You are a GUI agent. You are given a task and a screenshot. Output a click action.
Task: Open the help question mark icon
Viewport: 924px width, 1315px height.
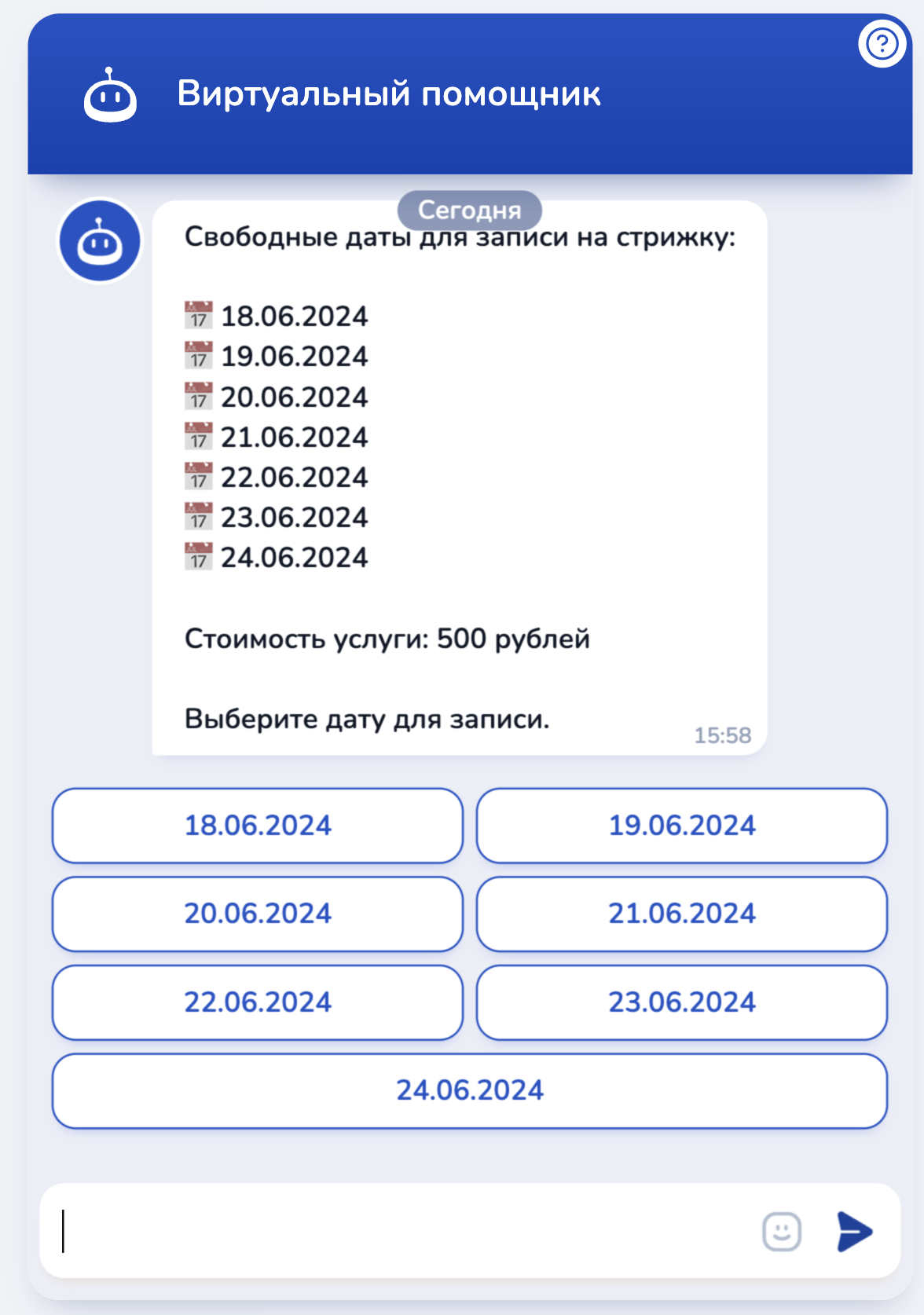882,42
